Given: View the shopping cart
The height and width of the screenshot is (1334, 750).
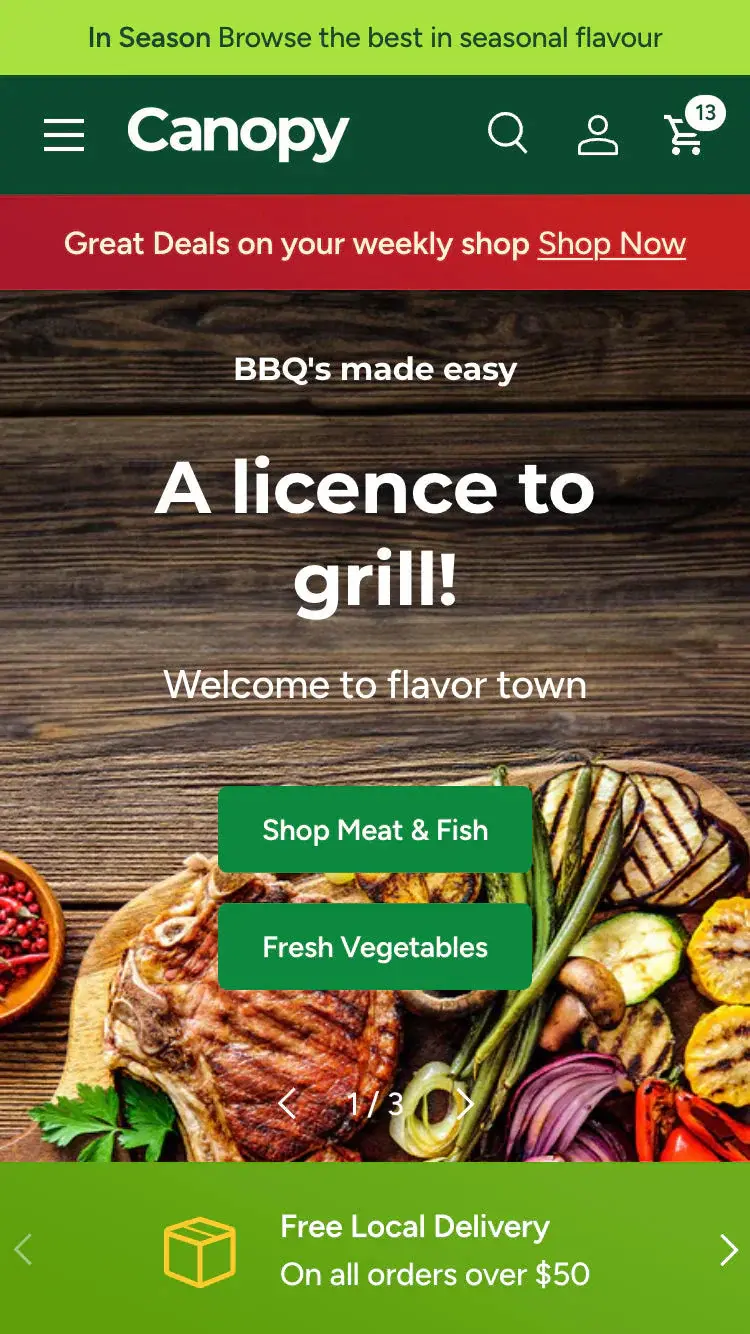Looking at the screenshot, I should (686, 133).
